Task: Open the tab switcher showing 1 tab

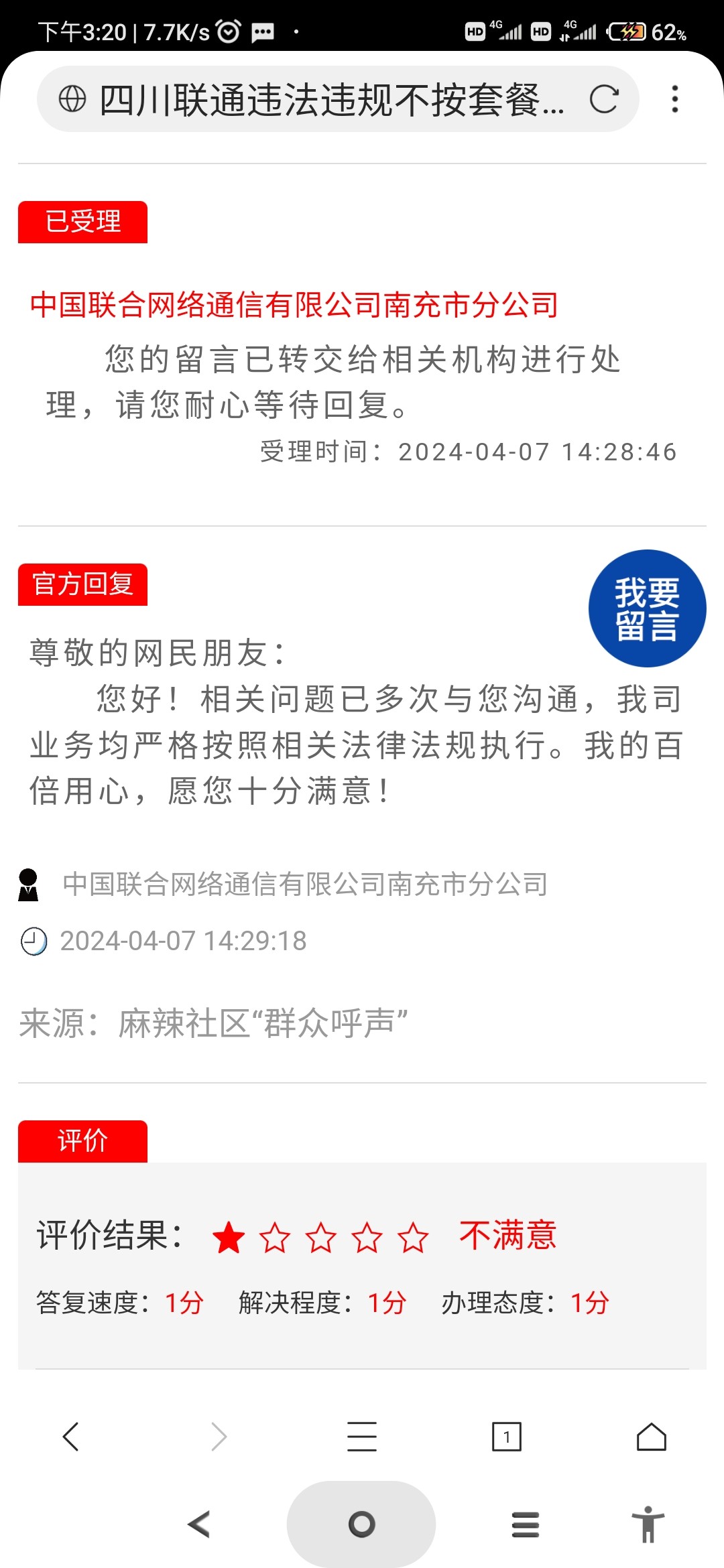Action: tap(507, 1437)
